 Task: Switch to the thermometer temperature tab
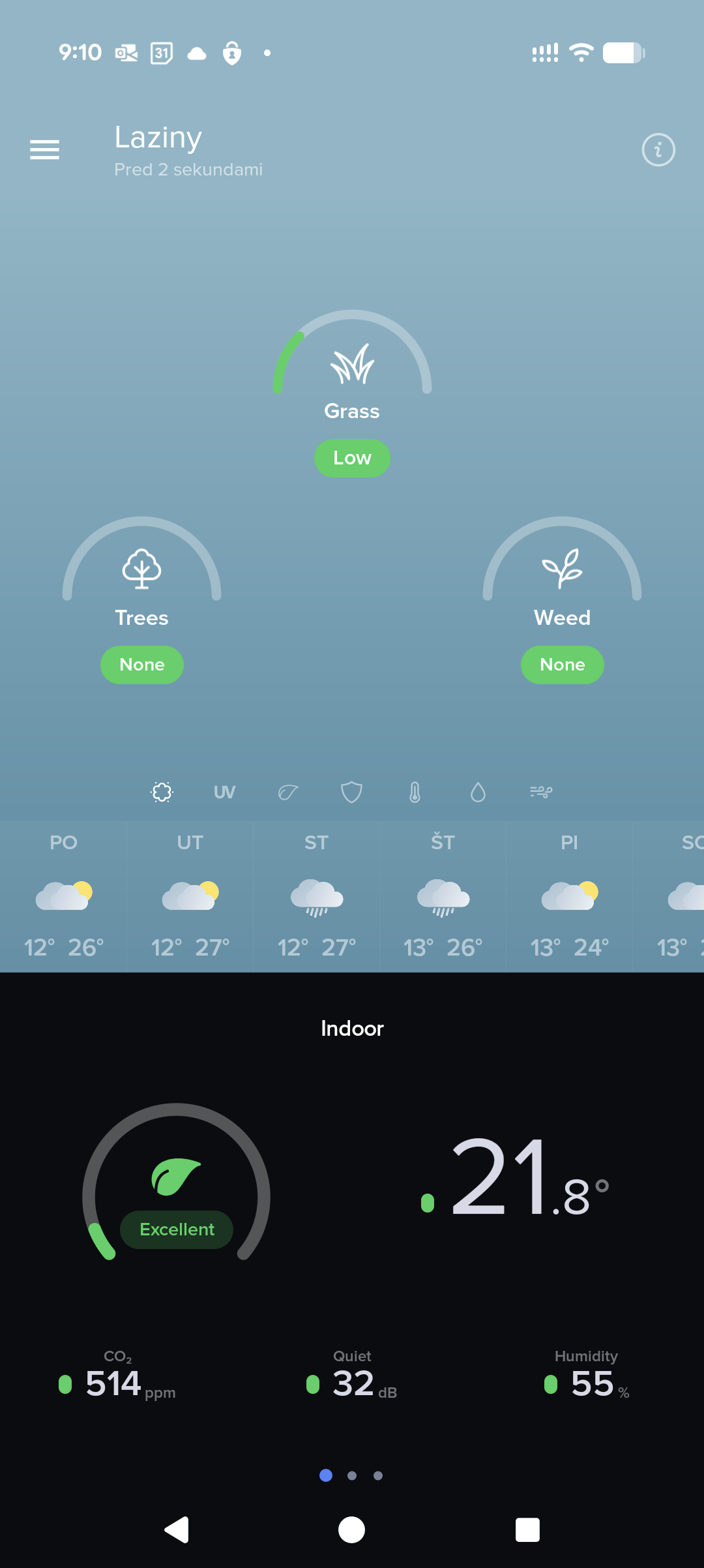coord(415,792)
